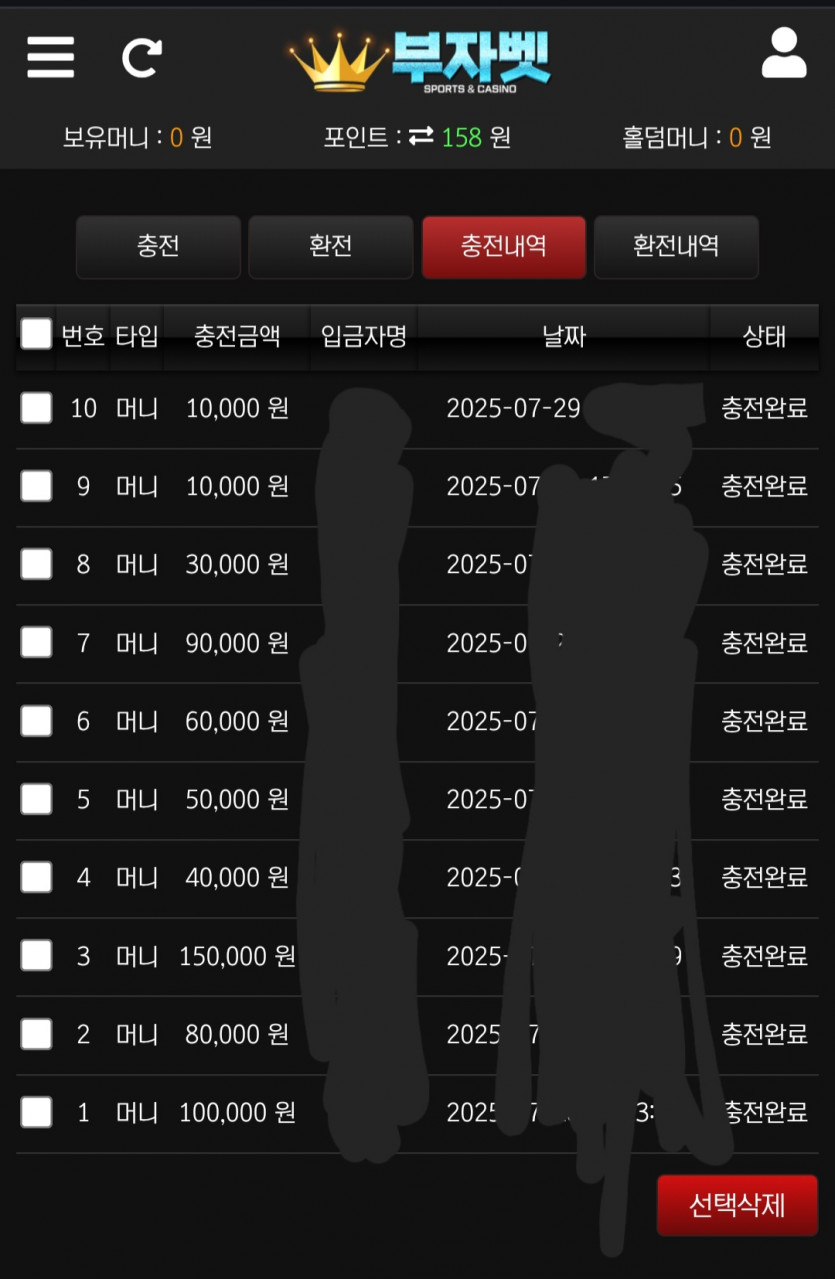Check the select-all checkbox in the header
The image size is (835, 1279).
tap(36, 333)
